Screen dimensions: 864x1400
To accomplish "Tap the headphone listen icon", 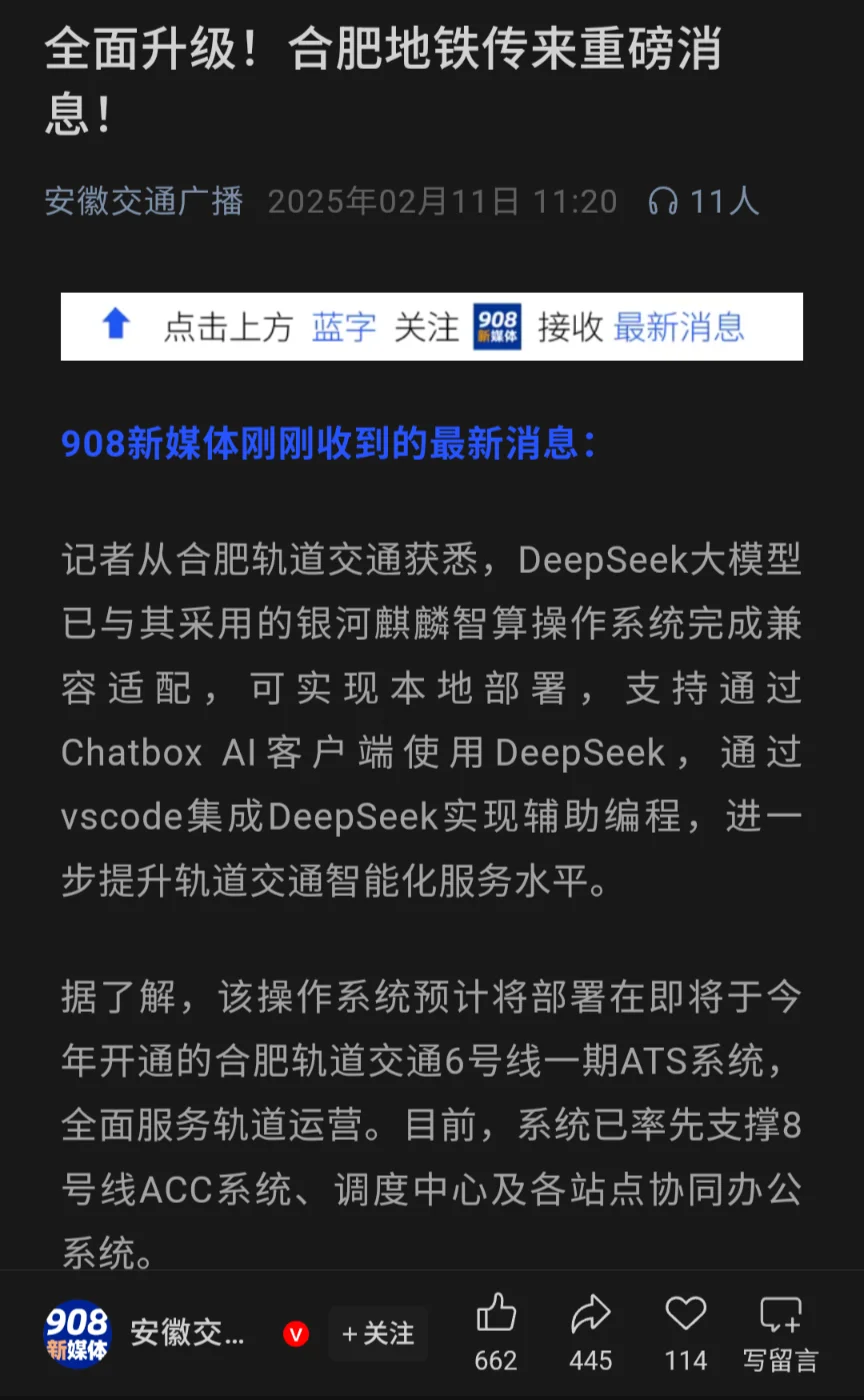I will click(662, 202).
